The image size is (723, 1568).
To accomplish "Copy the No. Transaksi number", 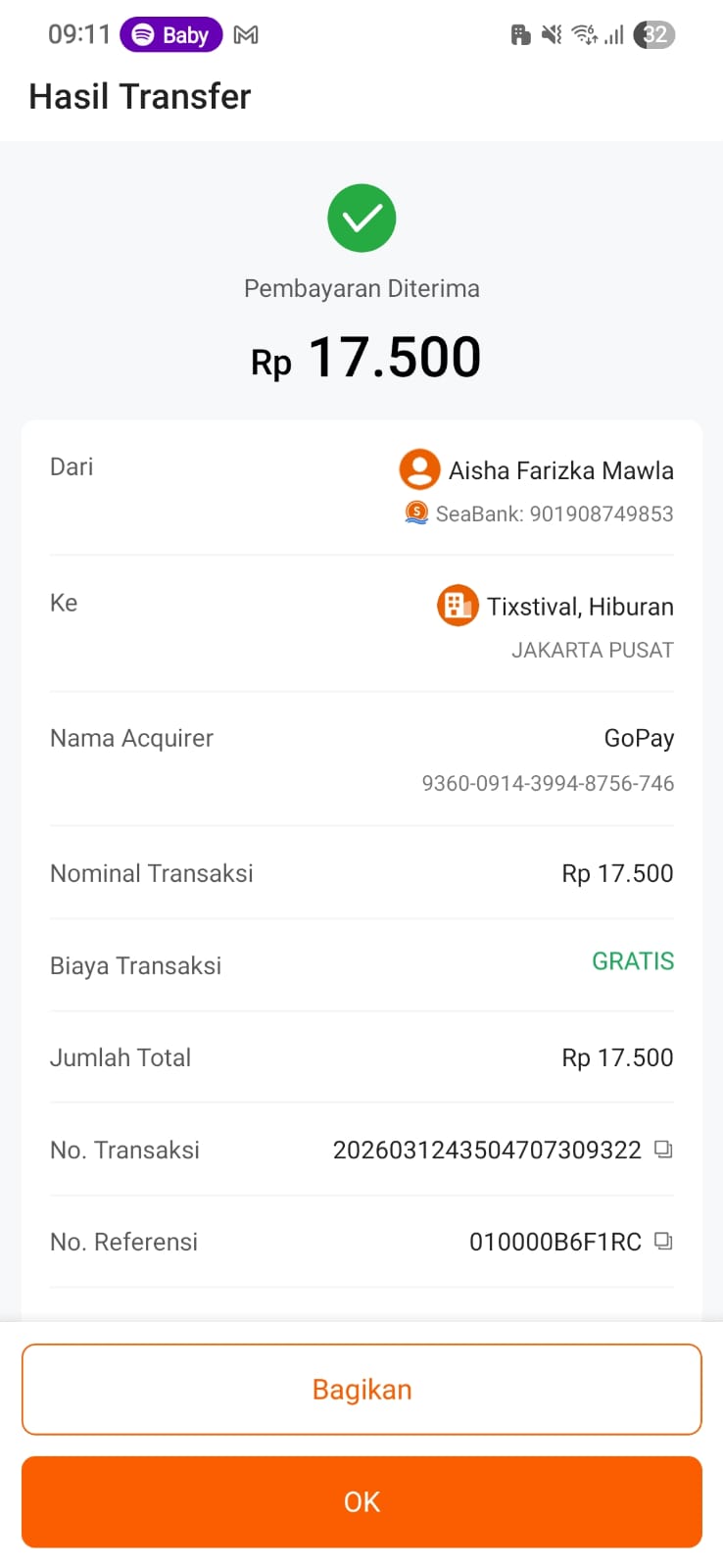I will pyautogui.click(x=663, y=1150).
